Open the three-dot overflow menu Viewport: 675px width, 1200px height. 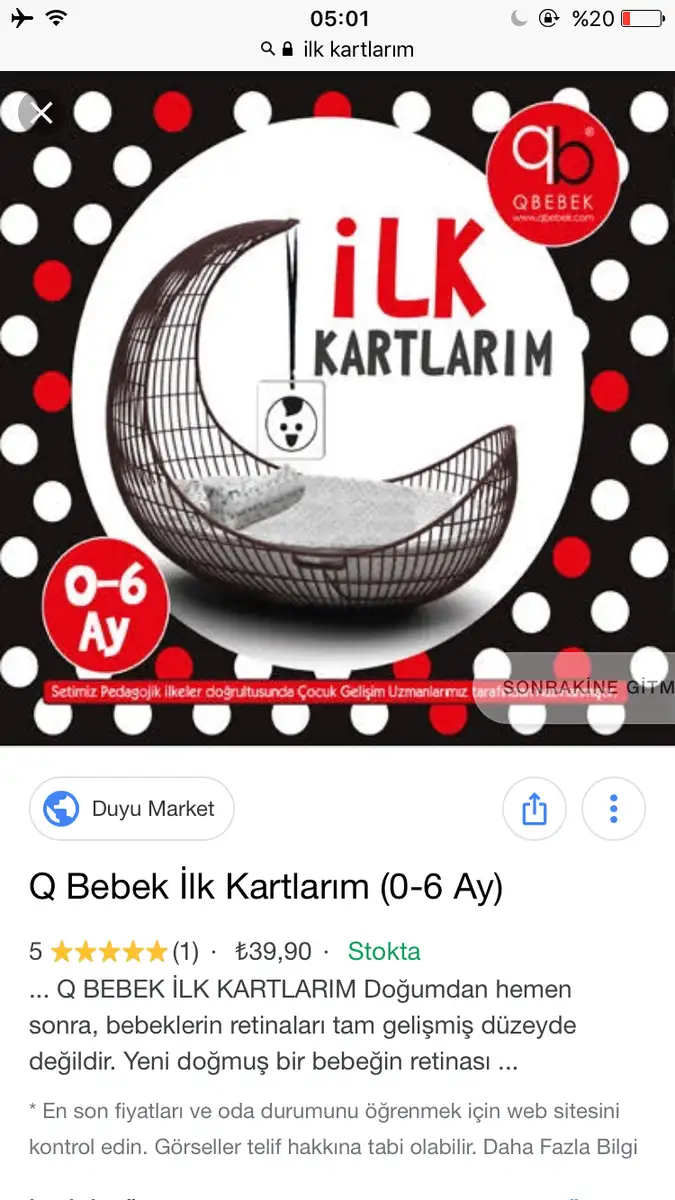pyautogui.click(x=614, y=808)
